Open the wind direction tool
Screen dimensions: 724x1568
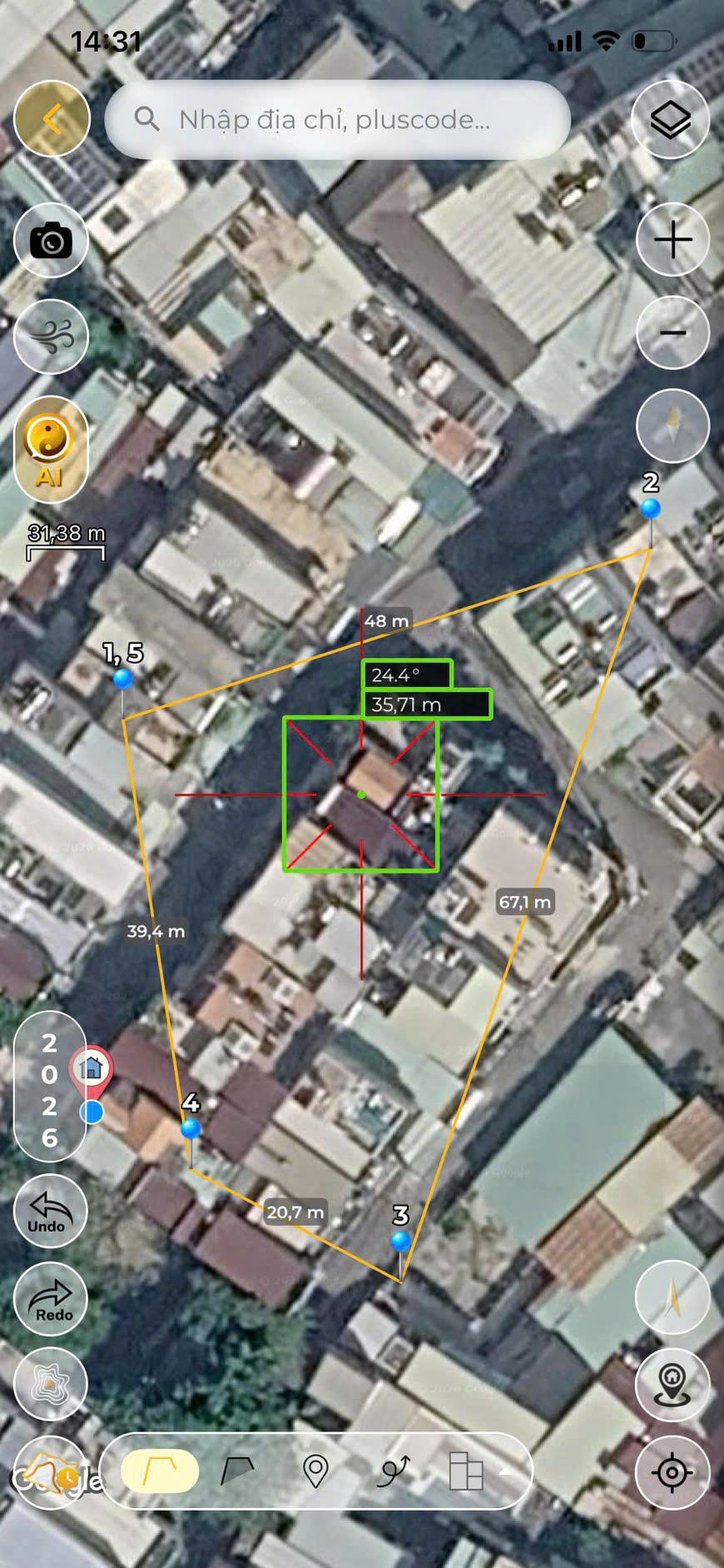pyautogui.click(x=51, y=336)
